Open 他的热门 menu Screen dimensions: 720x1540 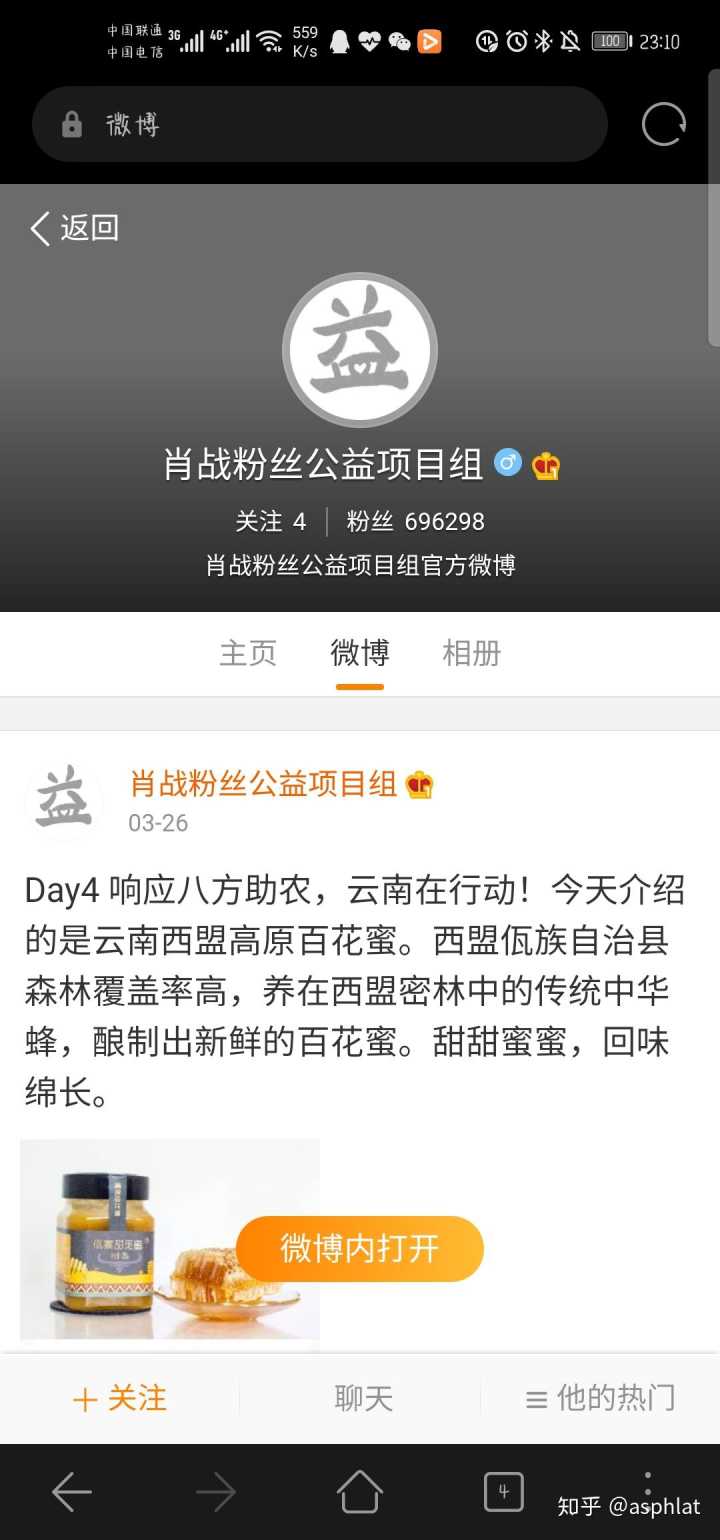(x=601, y=1398)
